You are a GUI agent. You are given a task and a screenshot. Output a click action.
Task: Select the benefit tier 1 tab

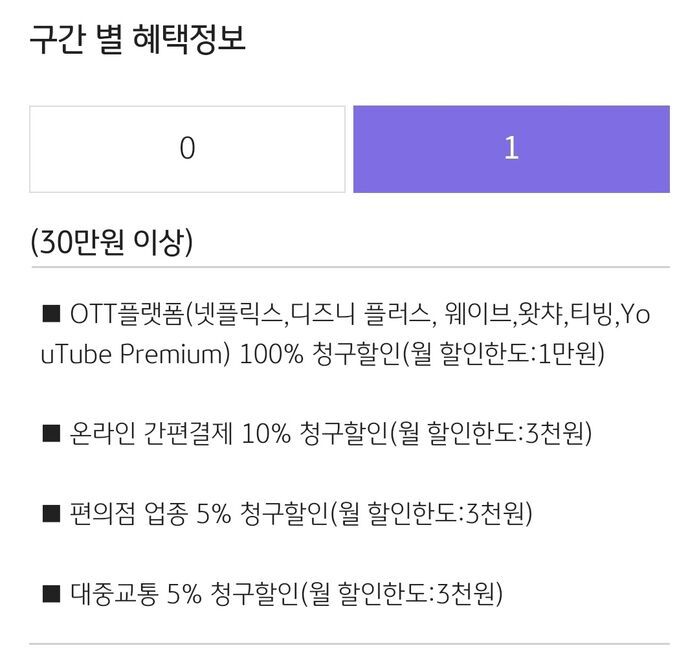point(511,149)
